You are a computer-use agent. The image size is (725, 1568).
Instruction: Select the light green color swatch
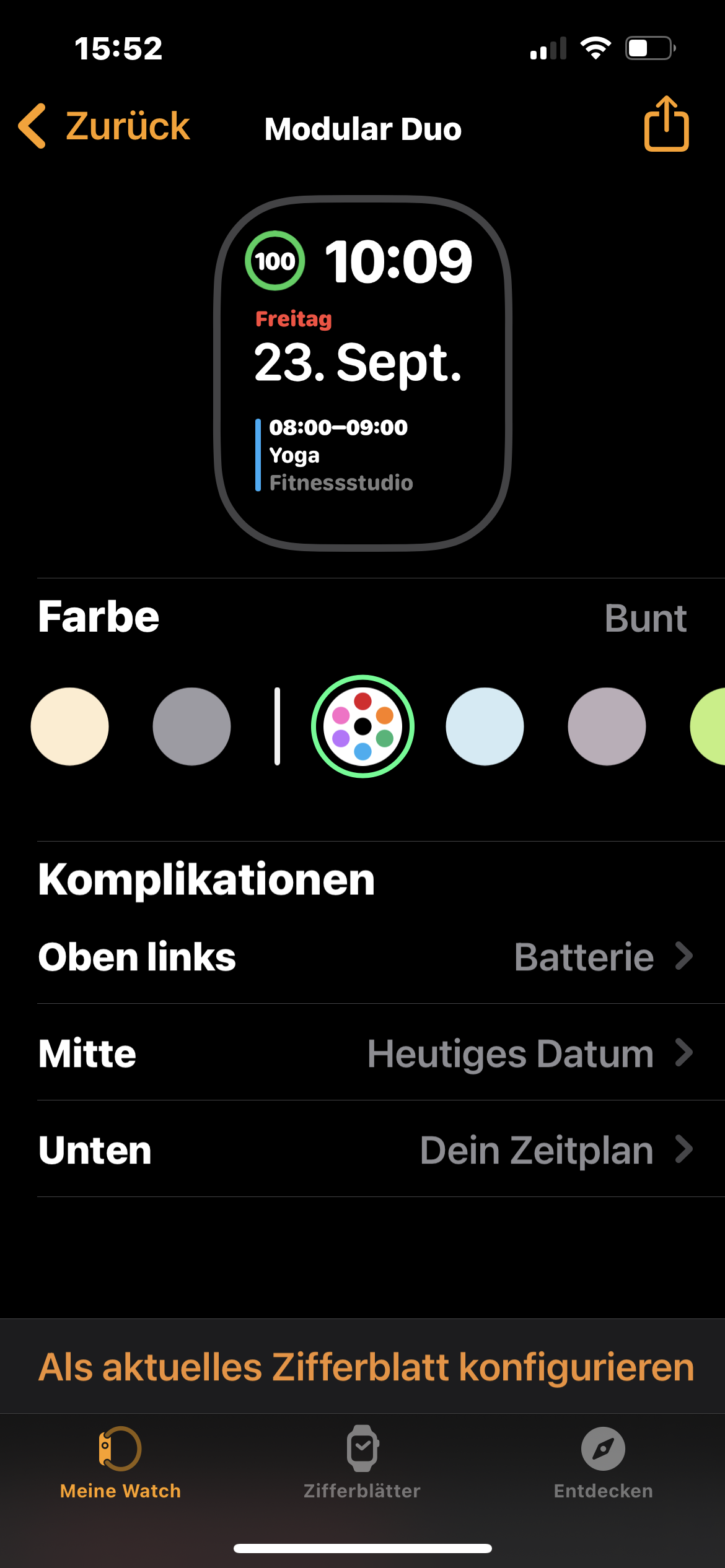(x=710, y=726)
